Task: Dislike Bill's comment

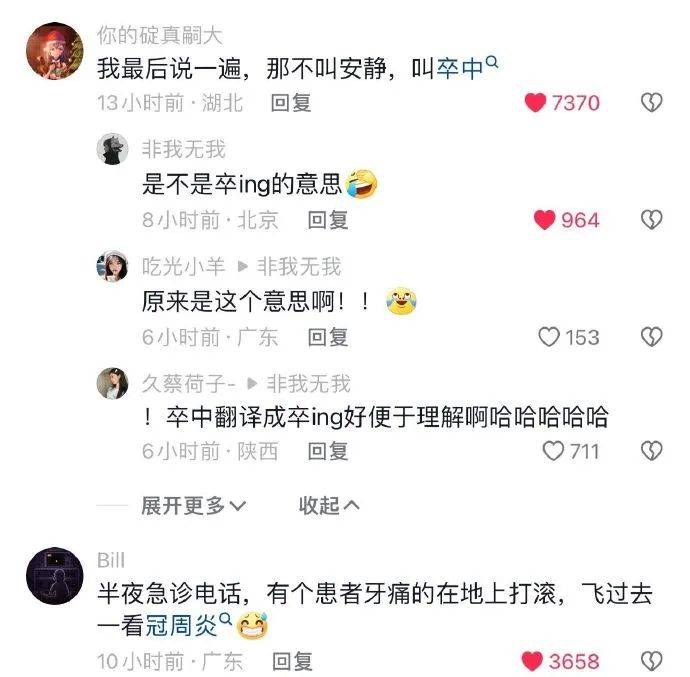Action: (650, 661)
